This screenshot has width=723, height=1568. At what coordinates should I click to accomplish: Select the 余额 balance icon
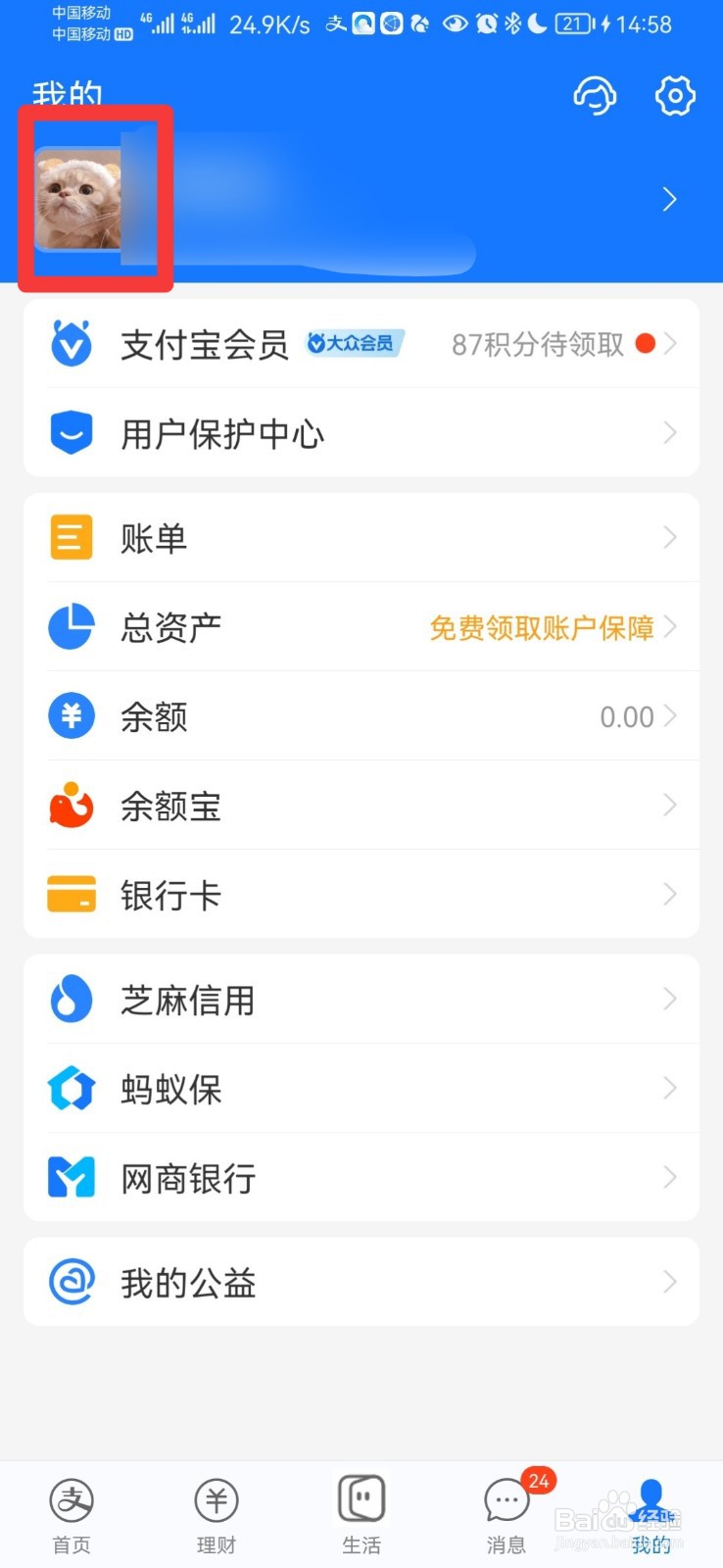pos(70,716)
